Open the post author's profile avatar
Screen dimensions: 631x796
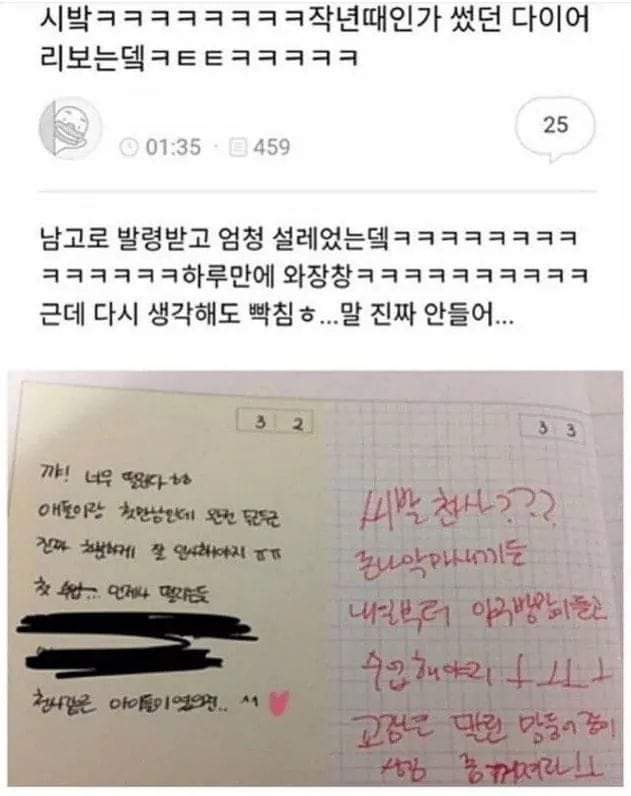[x=67, y=132]
